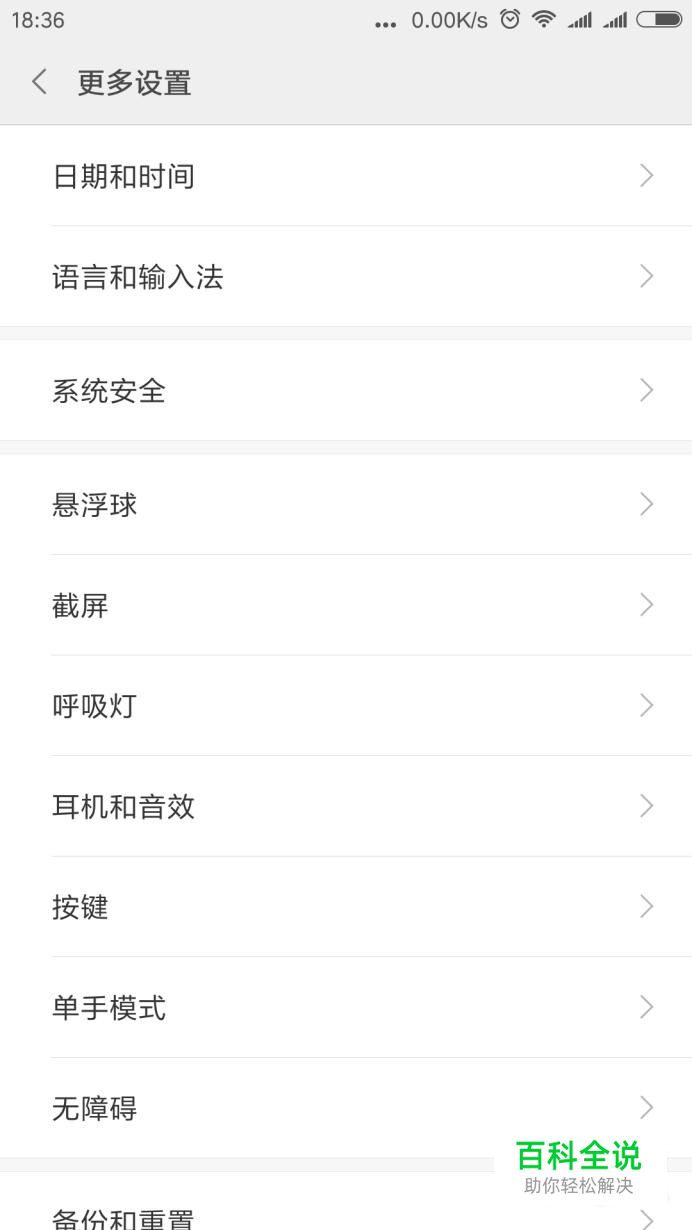Open 无障碍 settings
Screen dimensions: 692x1230
click(x=345, y=1108)
